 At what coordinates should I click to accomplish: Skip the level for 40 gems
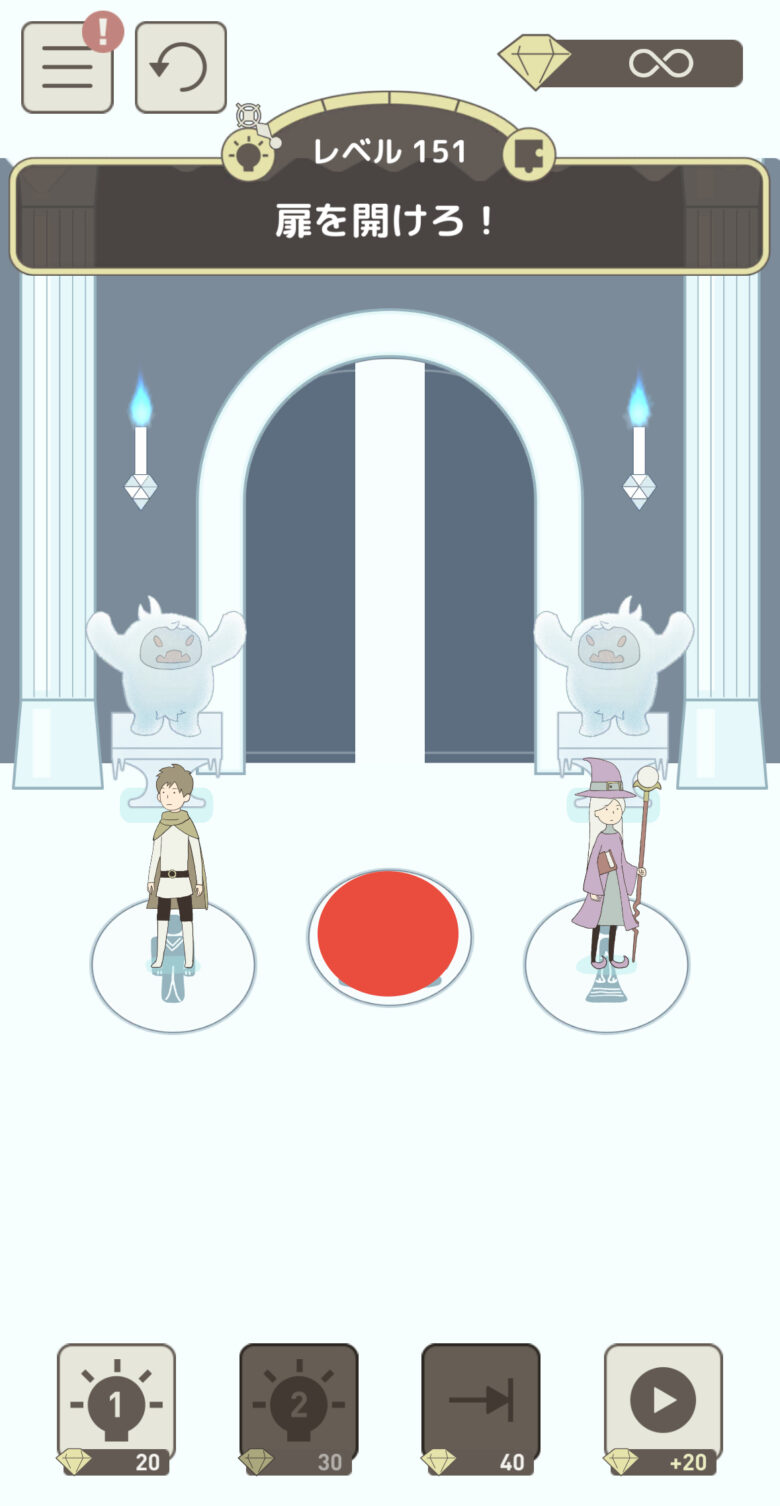(481, 1406)
